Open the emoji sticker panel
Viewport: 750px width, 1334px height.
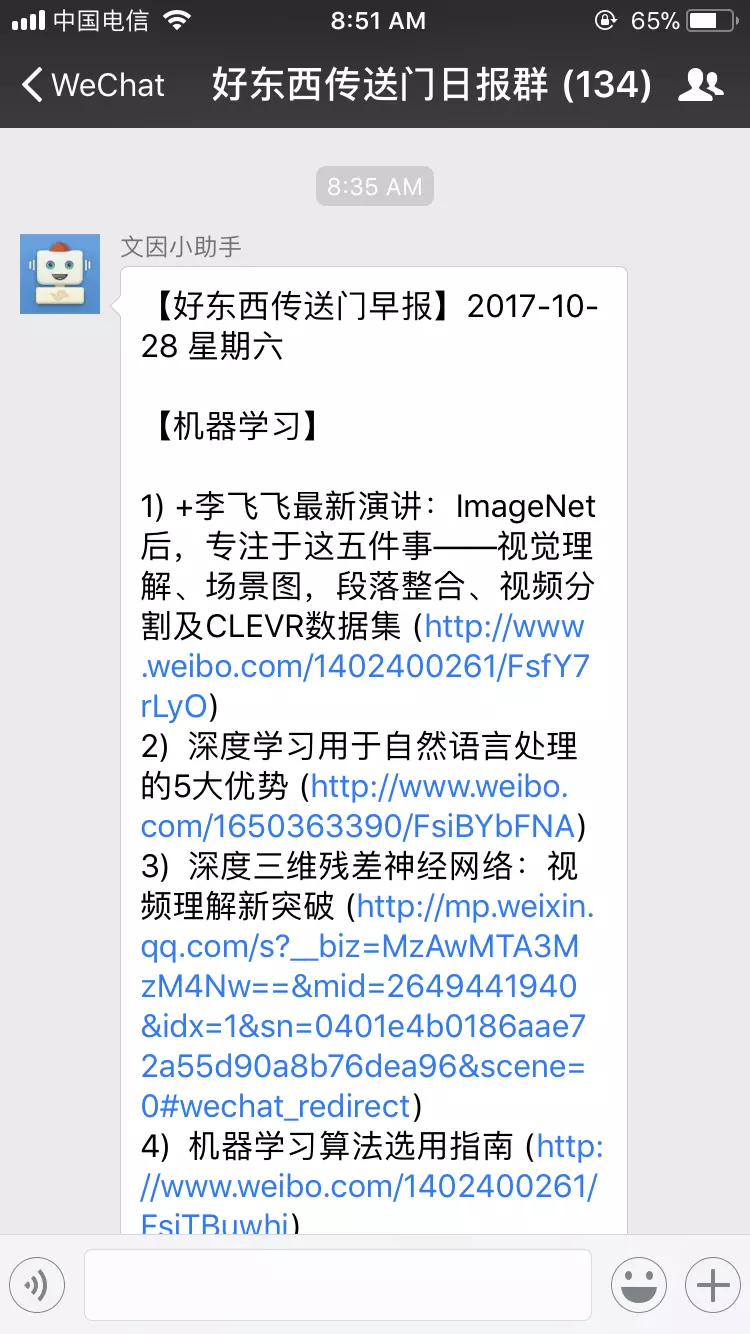point(639,1285)
